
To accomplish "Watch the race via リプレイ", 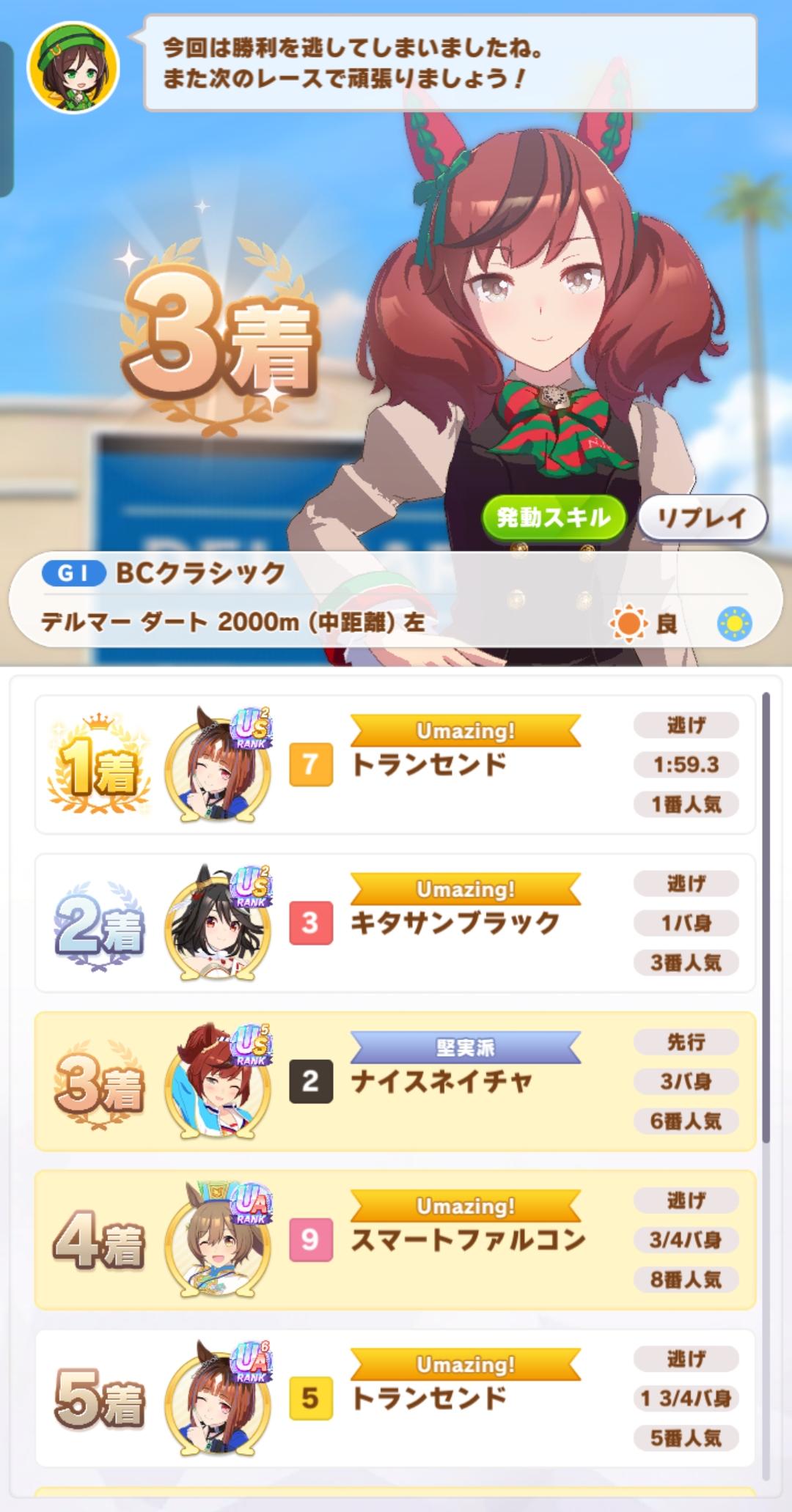I will coord(702,518).
